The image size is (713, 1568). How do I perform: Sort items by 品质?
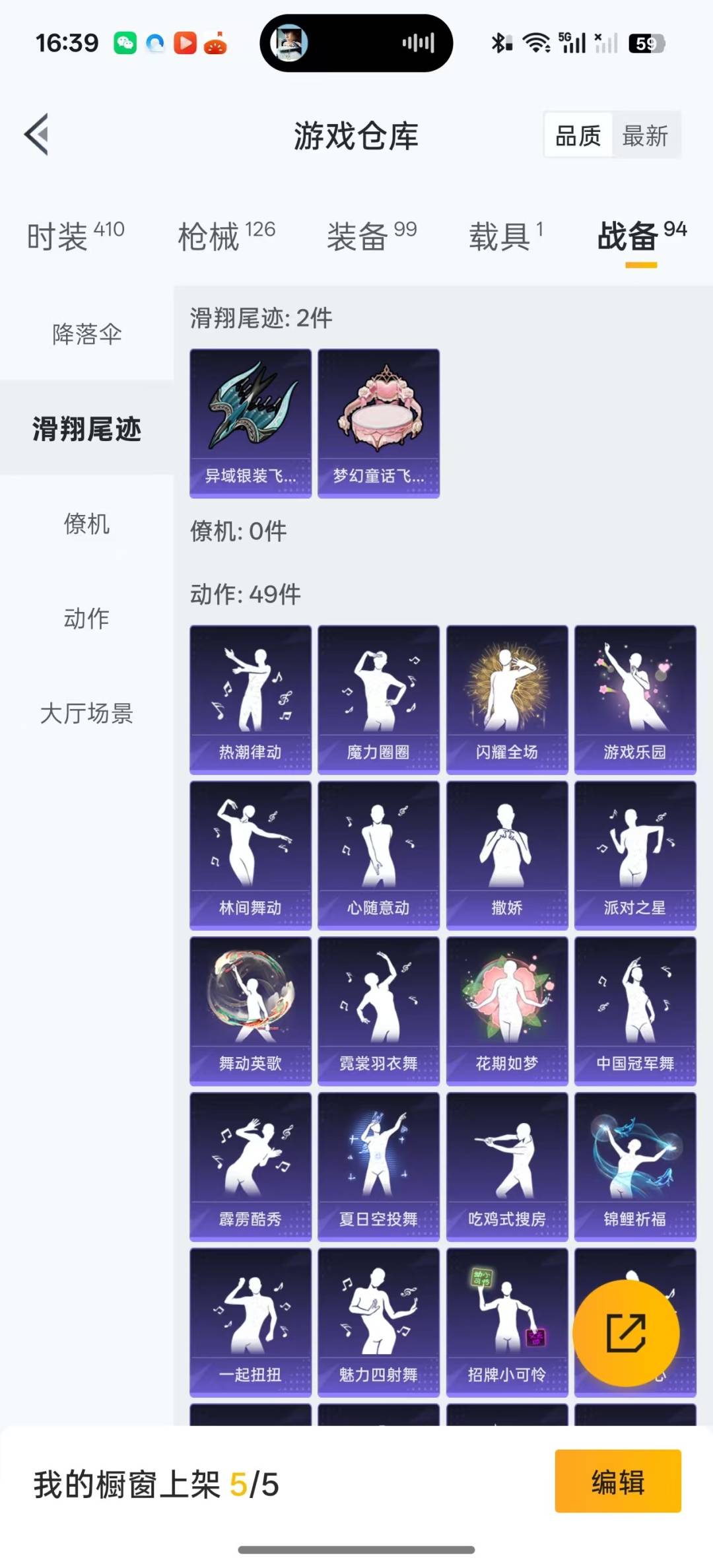(578, 136)
